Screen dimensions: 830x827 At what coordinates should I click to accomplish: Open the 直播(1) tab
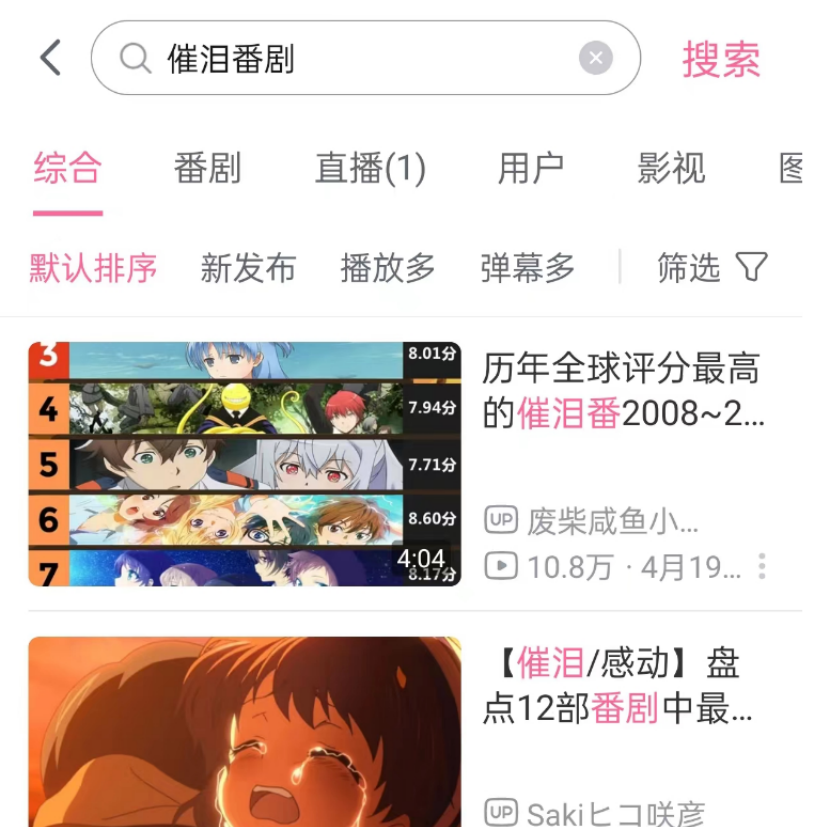370,168
